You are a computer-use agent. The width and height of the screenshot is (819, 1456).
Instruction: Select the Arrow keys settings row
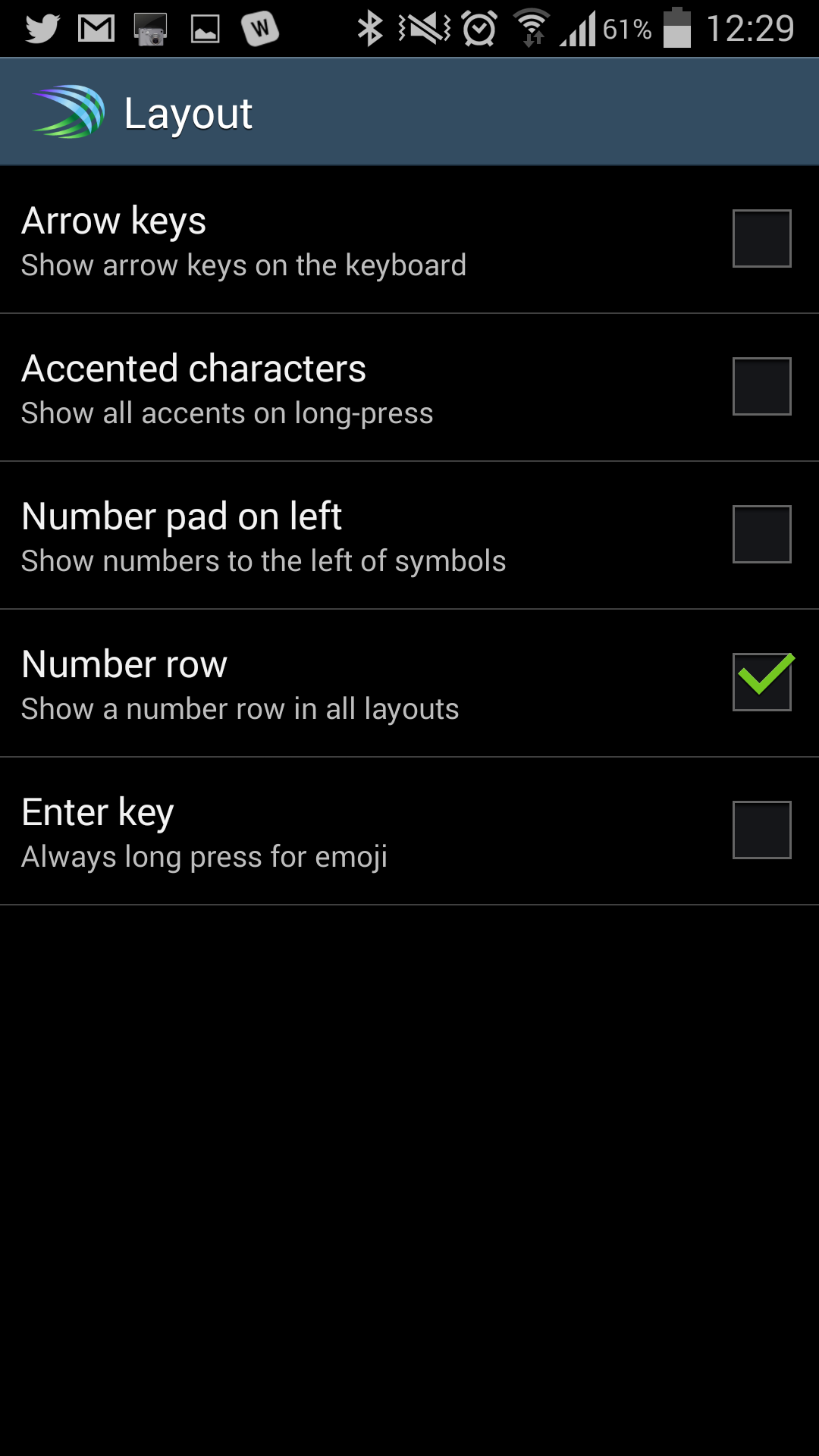(x=303, y=240)
